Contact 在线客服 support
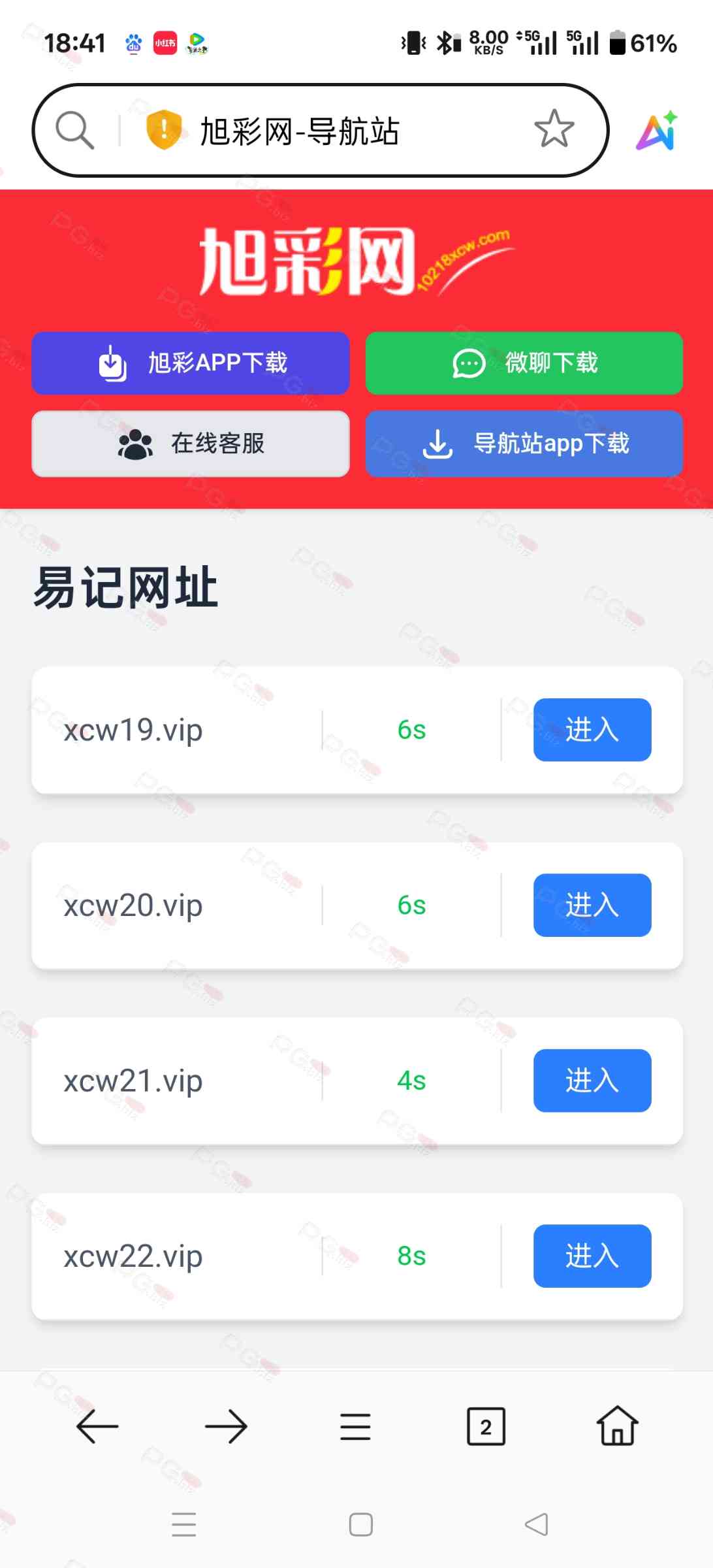 (x=191, y=444)
